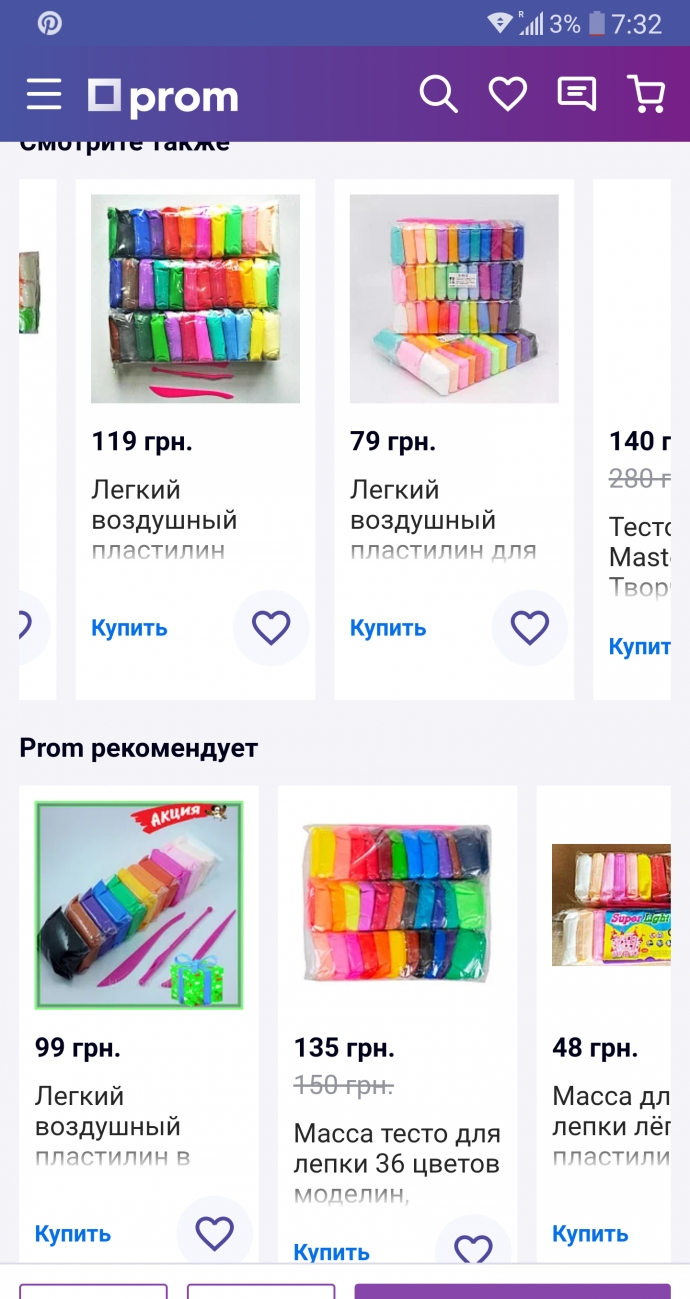Viewport: 690px width, 1299px height.
Task: Add the 79 грн. item to favorites
Action: pyautogui.click(x=529, y=628)
